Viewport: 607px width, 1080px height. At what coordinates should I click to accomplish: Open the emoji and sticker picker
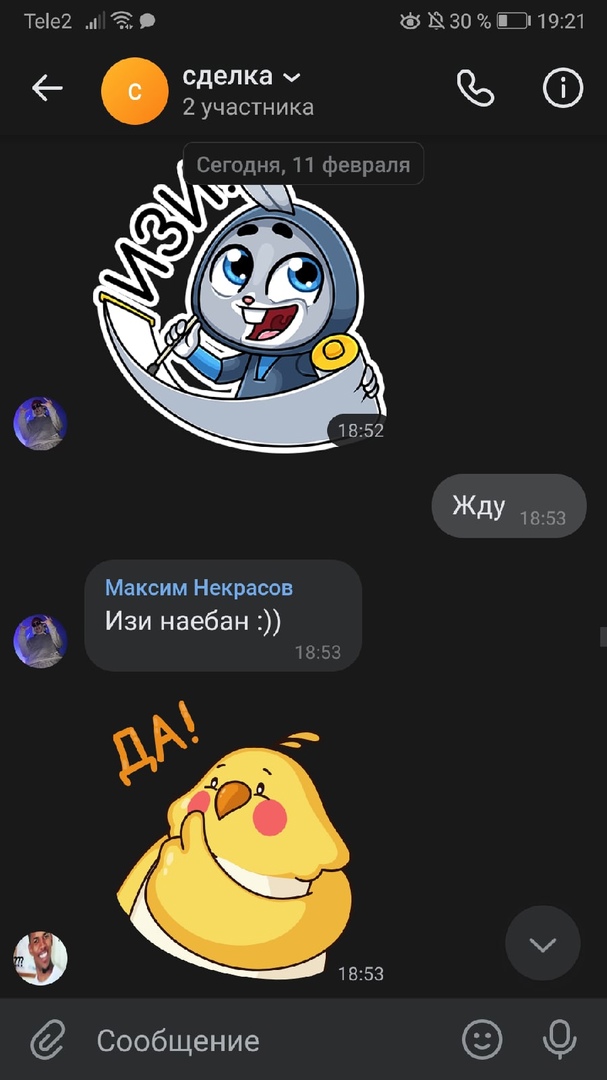click(x=482, y=1040)
